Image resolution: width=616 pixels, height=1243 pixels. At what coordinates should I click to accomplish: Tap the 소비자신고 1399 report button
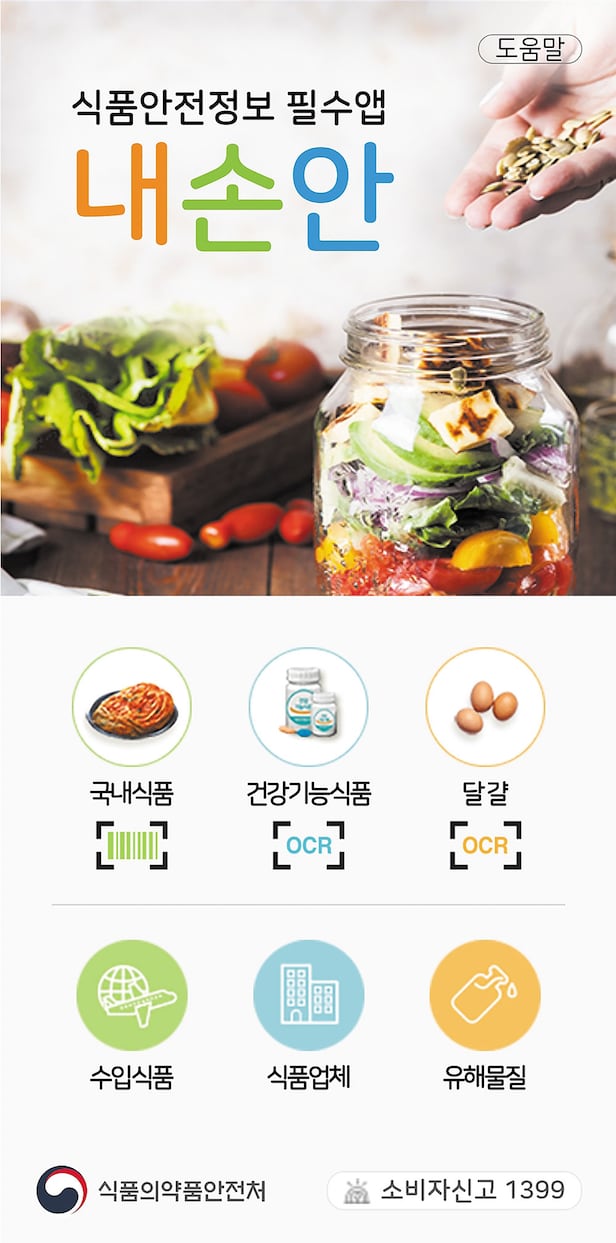[x=455, y=1190]
